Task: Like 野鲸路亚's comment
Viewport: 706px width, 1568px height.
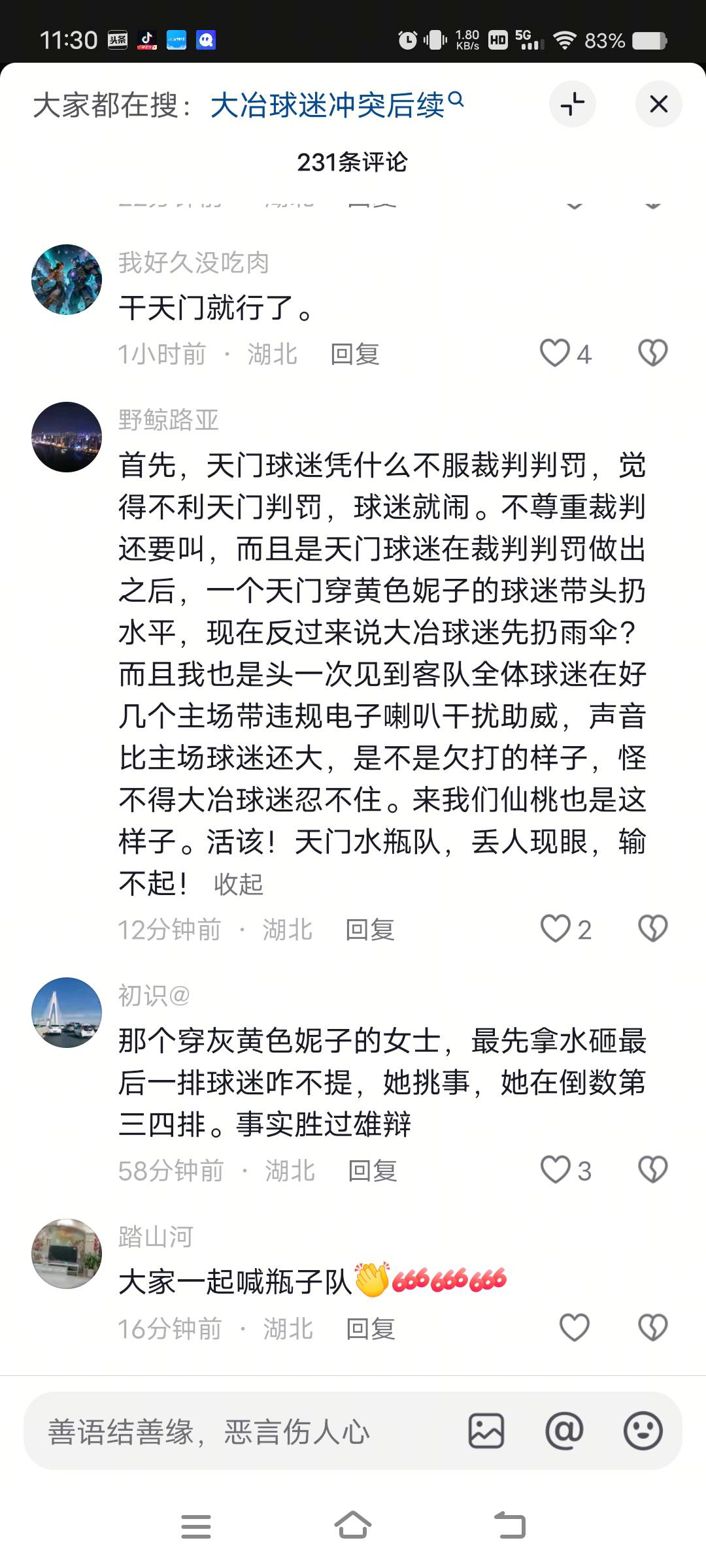Action: click(556, 929)
